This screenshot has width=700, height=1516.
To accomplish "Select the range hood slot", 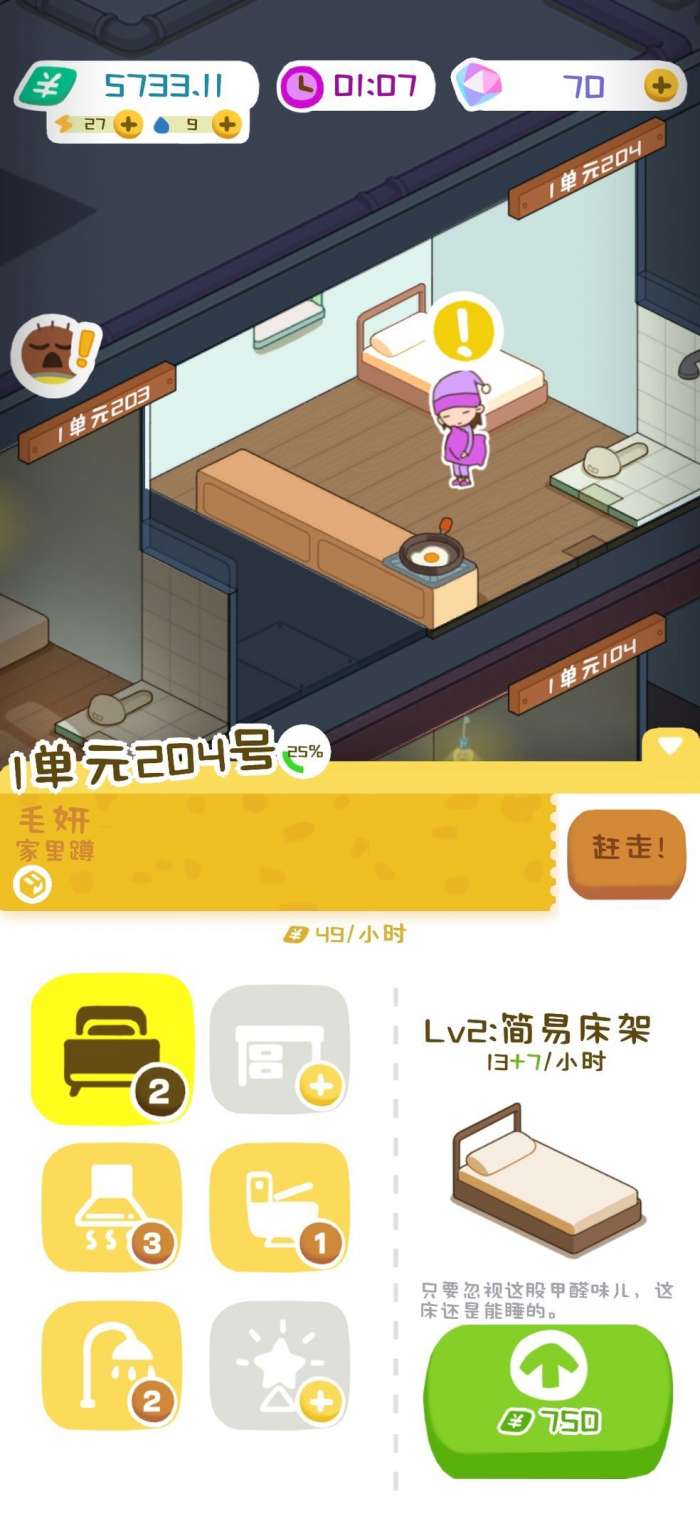I will coord(112,1207).
